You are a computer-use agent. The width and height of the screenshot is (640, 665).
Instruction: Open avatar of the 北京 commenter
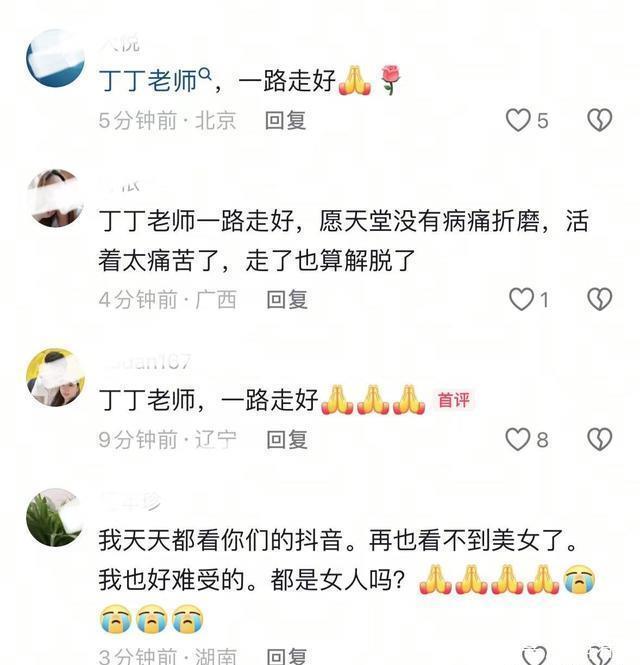tap(54, 59)
